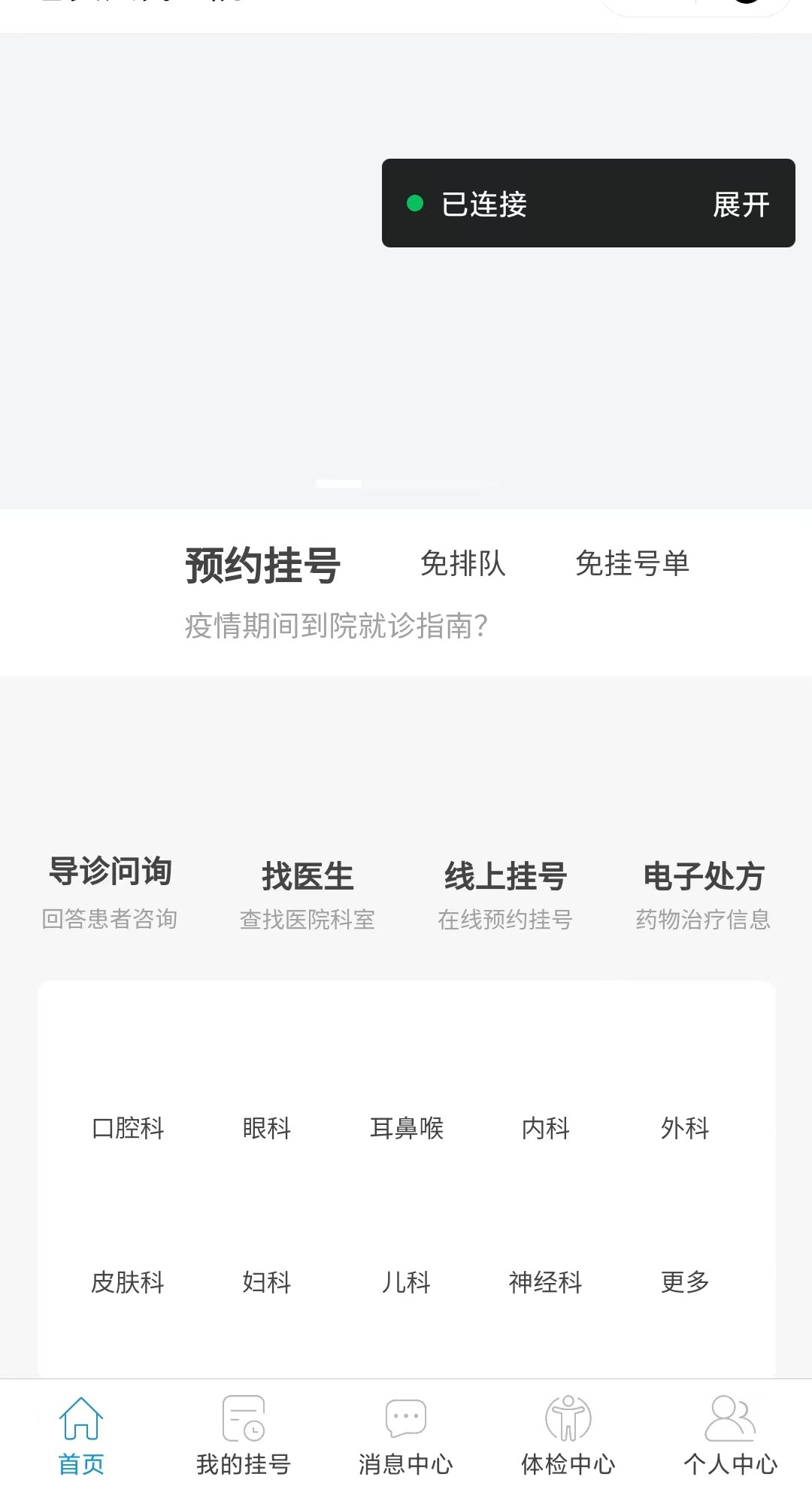
Task: View 电子处方 electronic prescriptions
Action: (704, 875)
